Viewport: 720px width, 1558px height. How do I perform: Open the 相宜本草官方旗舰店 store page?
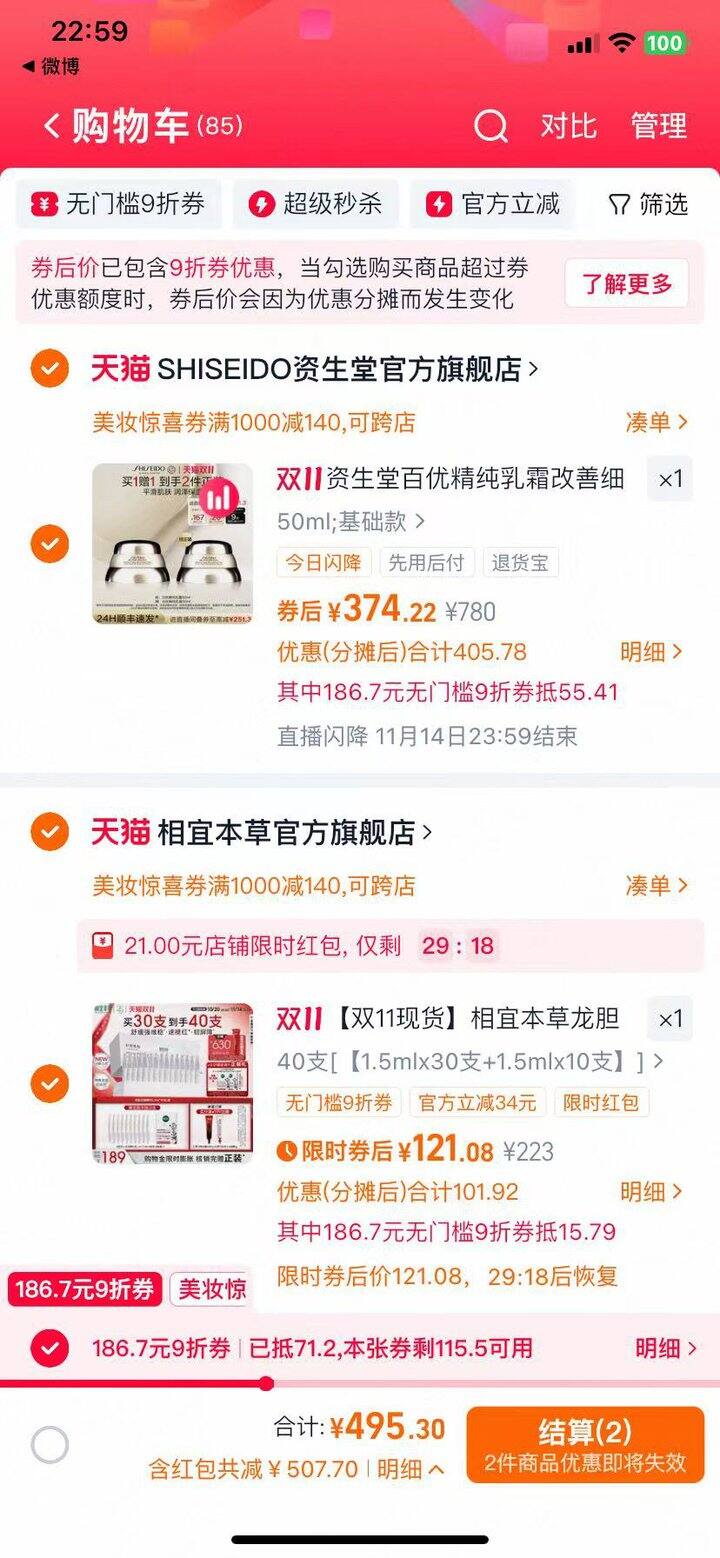(286, 832)
